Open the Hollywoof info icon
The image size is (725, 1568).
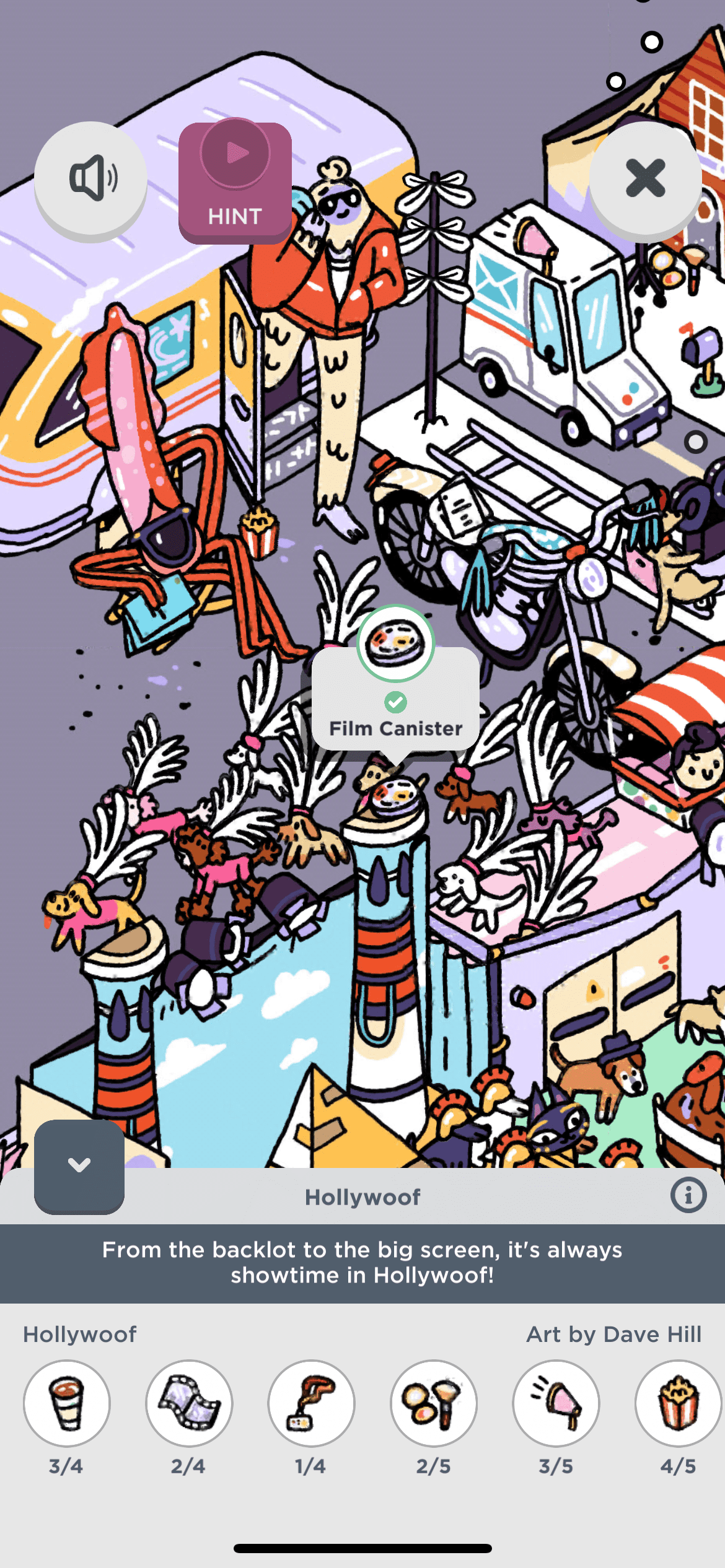688,1195
